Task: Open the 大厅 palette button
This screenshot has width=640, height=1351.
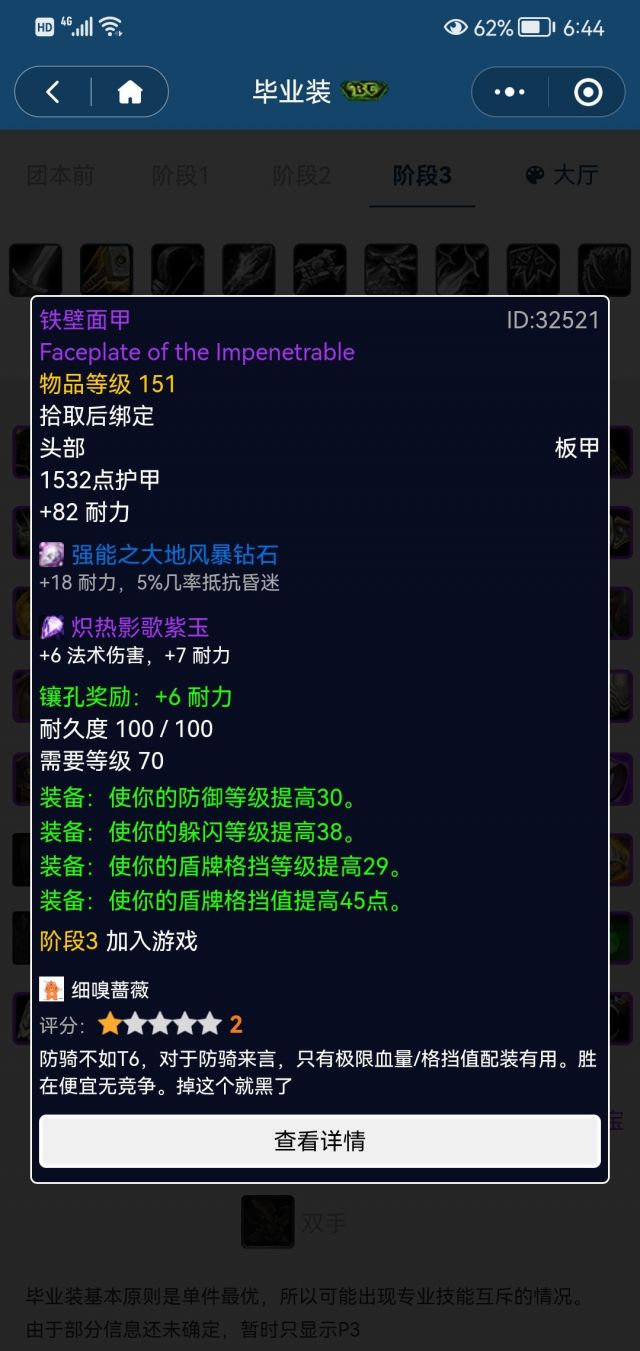Action: tap(561, 176)
